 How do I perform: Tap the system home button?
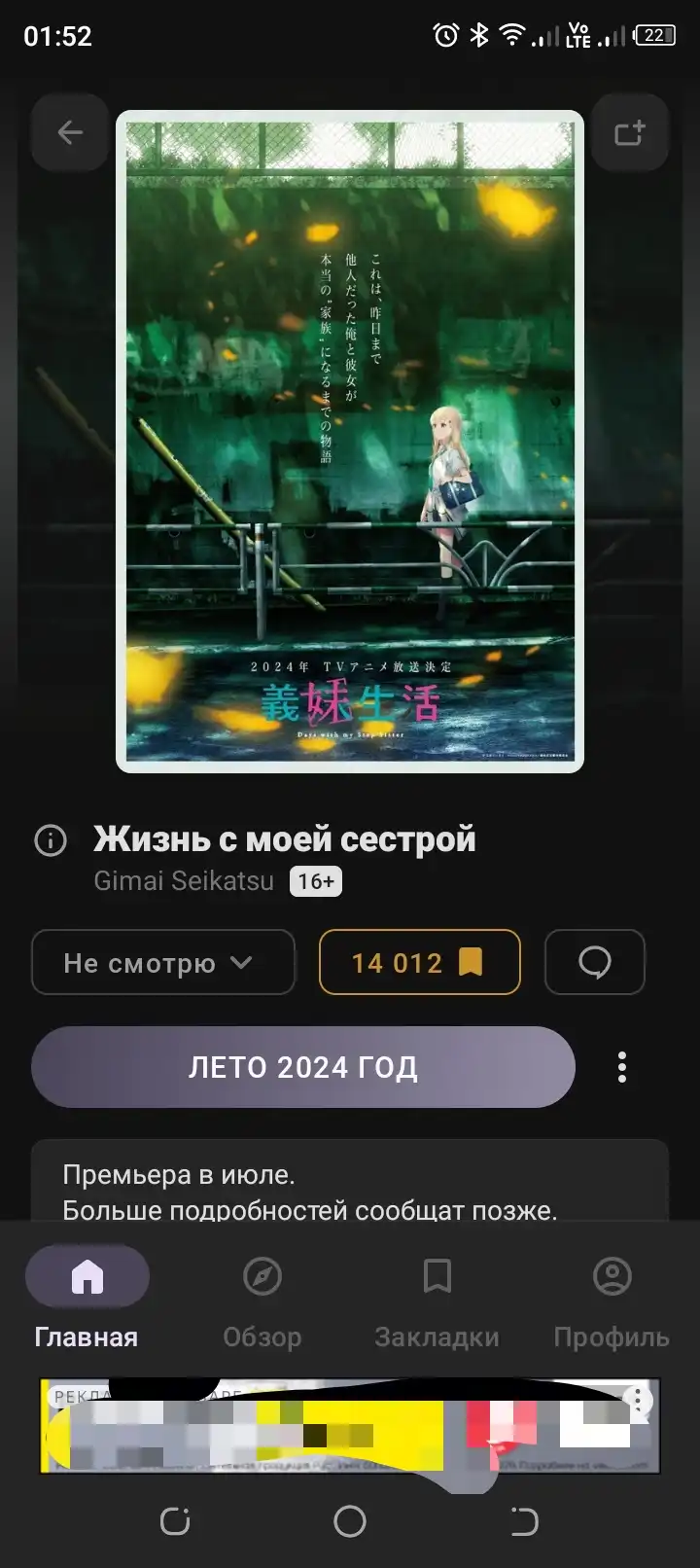[x=350, y=1520]
